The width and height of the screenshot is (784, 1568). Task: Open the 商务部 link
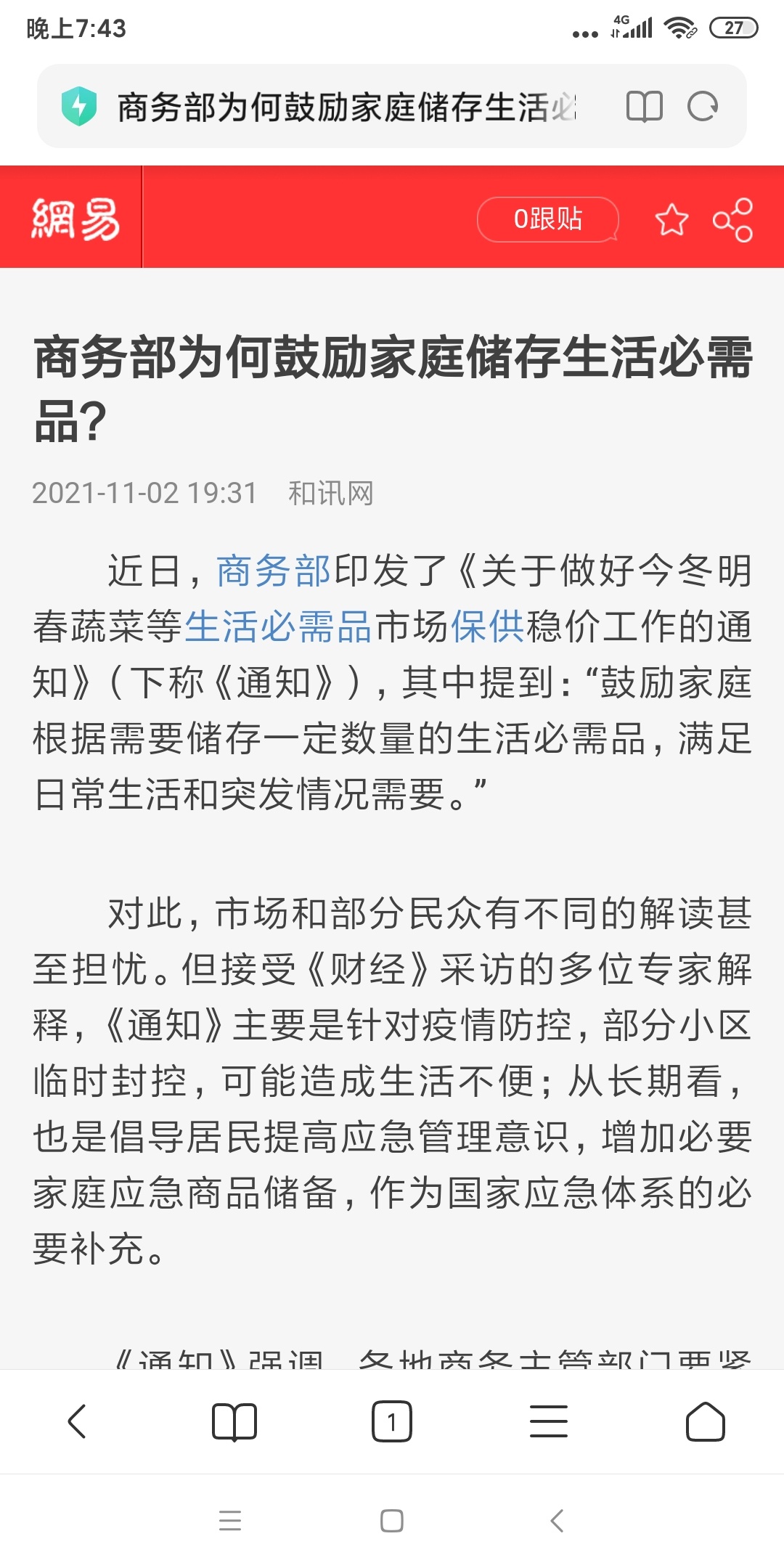[x=274, y=571]
